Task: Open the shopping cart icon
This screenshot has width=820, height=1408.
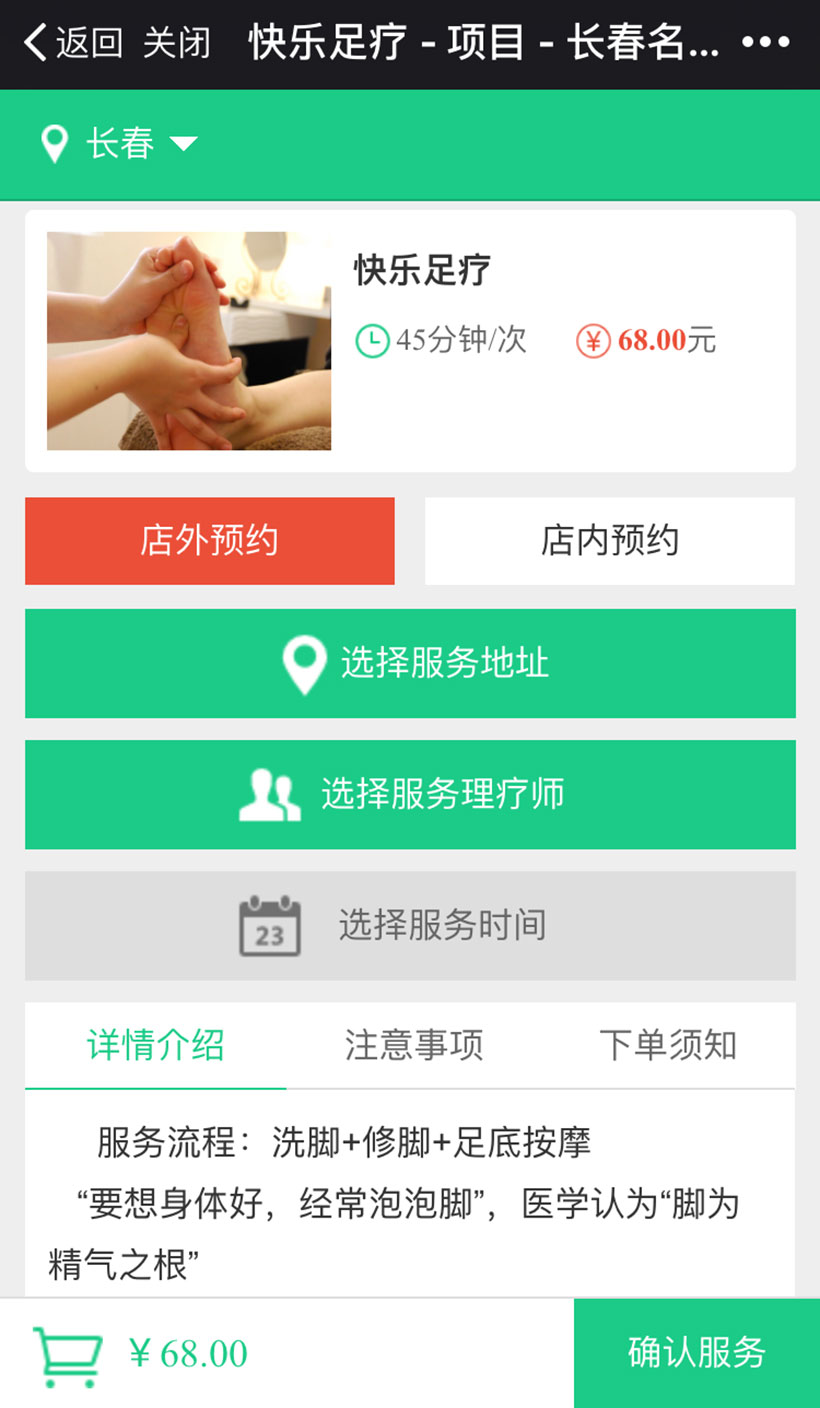Action: (67, 1355)
